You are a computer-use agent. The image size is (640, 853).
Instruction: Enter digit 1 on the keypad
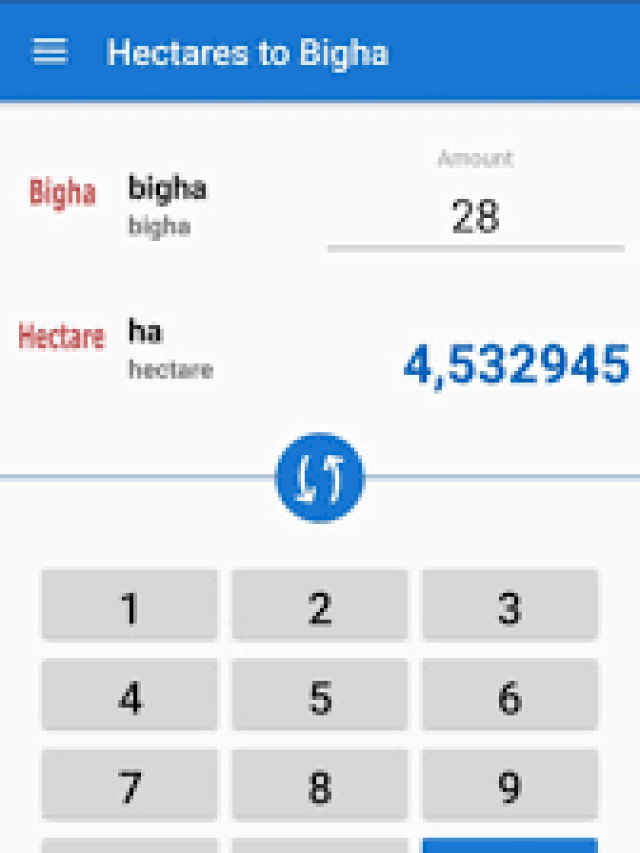click(129, 606)
